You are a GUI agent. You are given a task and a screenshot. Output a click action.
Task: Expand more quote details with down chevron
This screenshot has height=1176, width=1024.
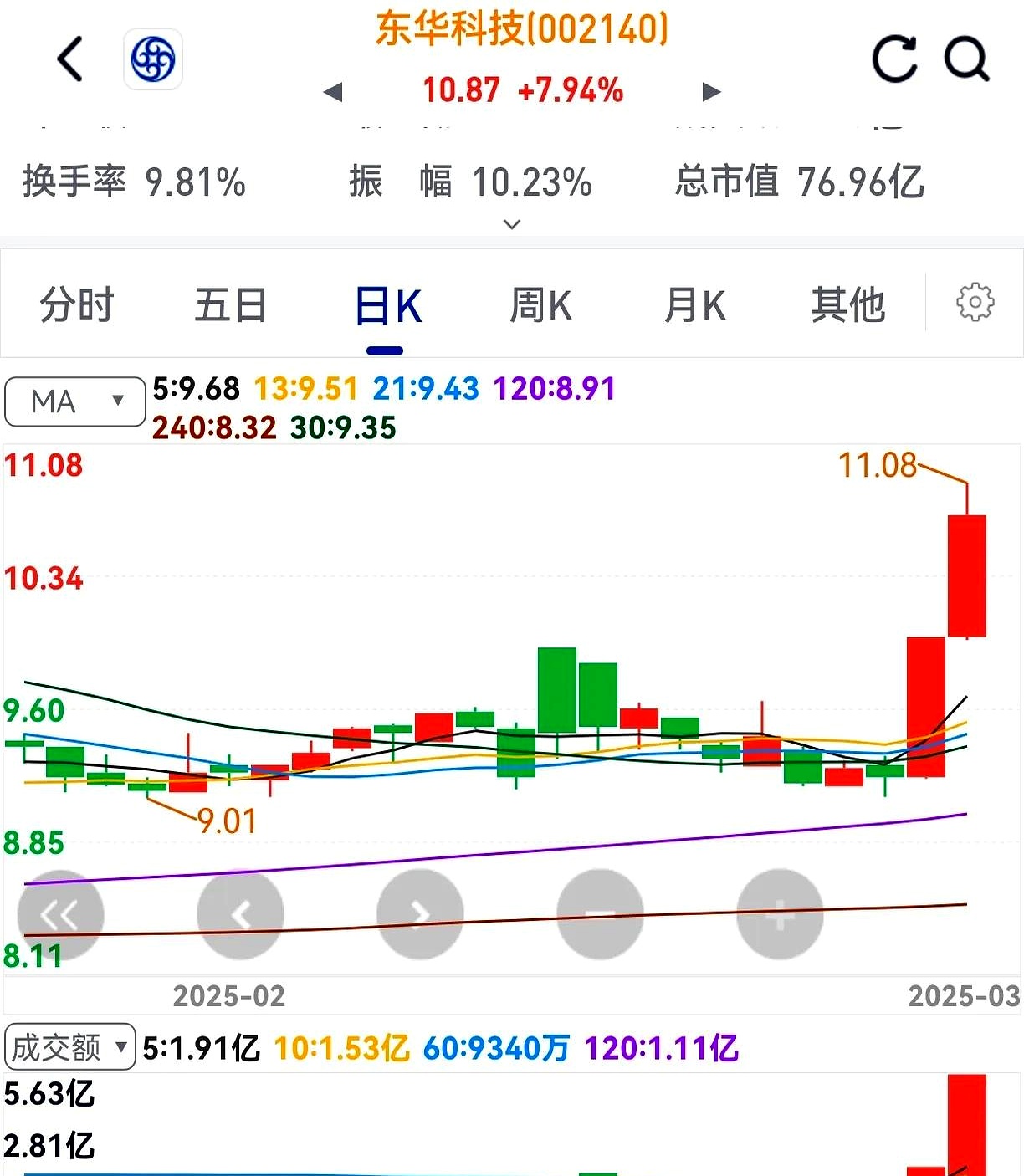point(510,224)
